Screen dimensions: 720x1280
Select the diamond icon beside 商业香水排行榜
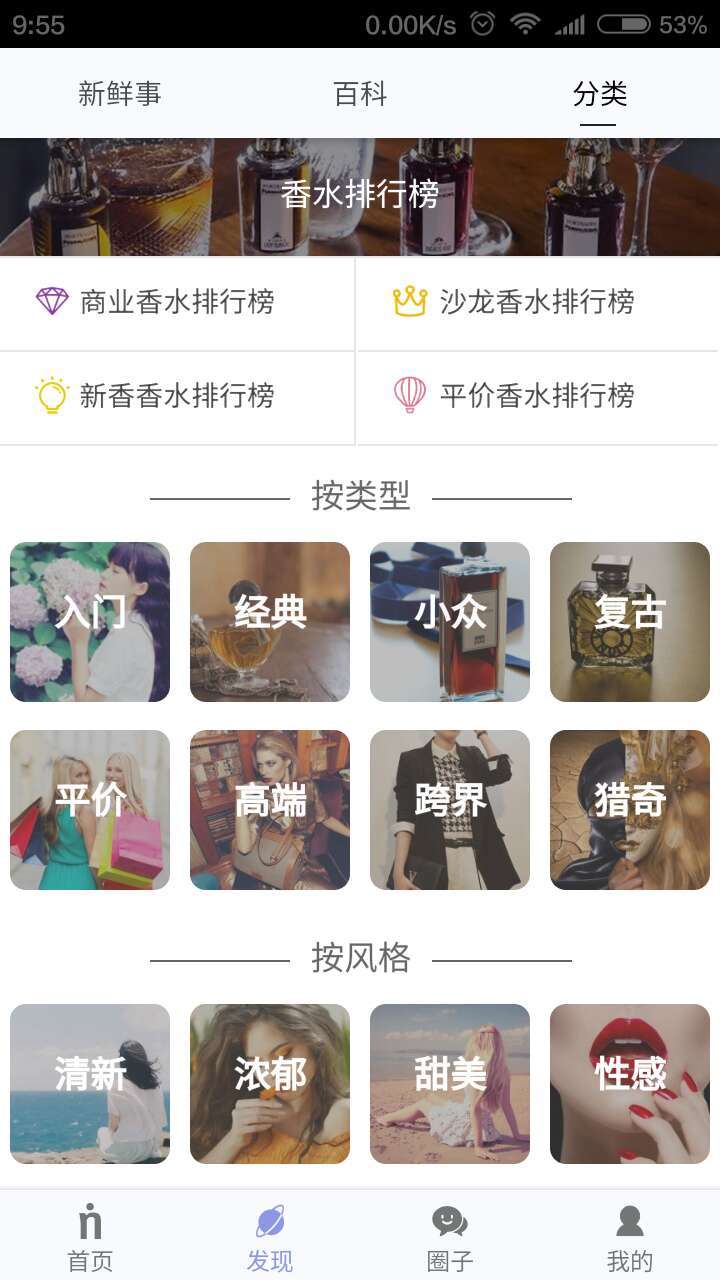pyautogui.click(x=50, y=302)
